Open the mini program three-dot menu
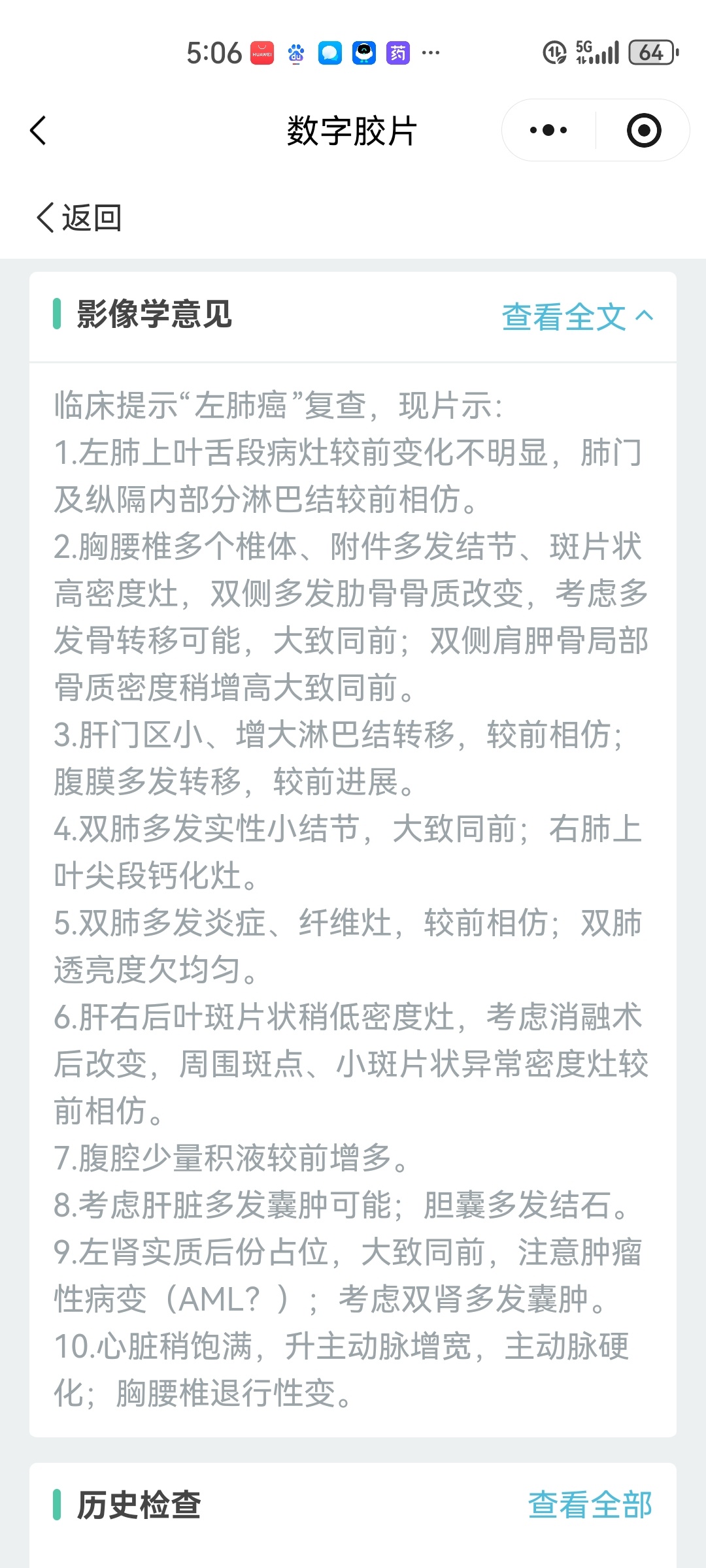The image size is (706, 1568). pos(548,131)
